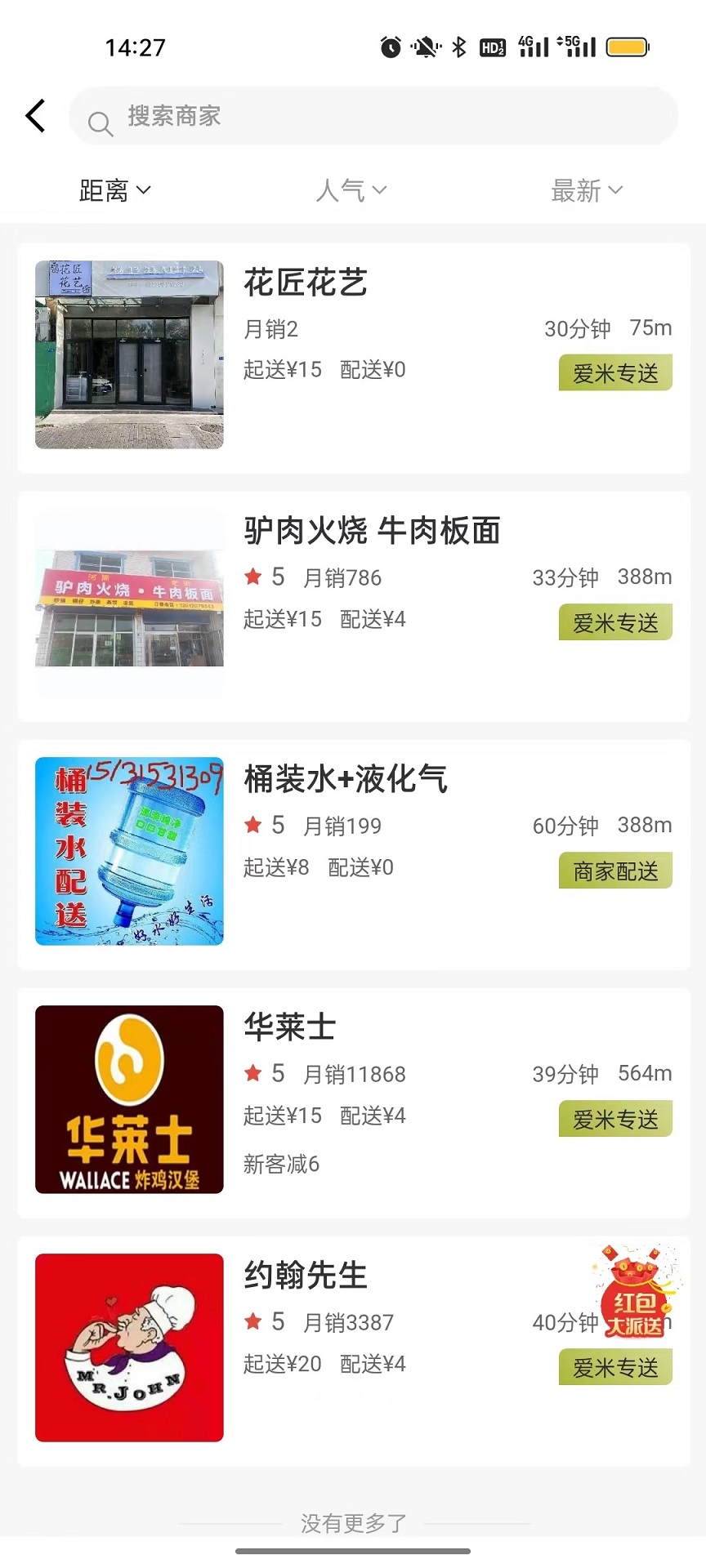Click the 爱米专送 badge on 花匠花艺

click(615, 372)
